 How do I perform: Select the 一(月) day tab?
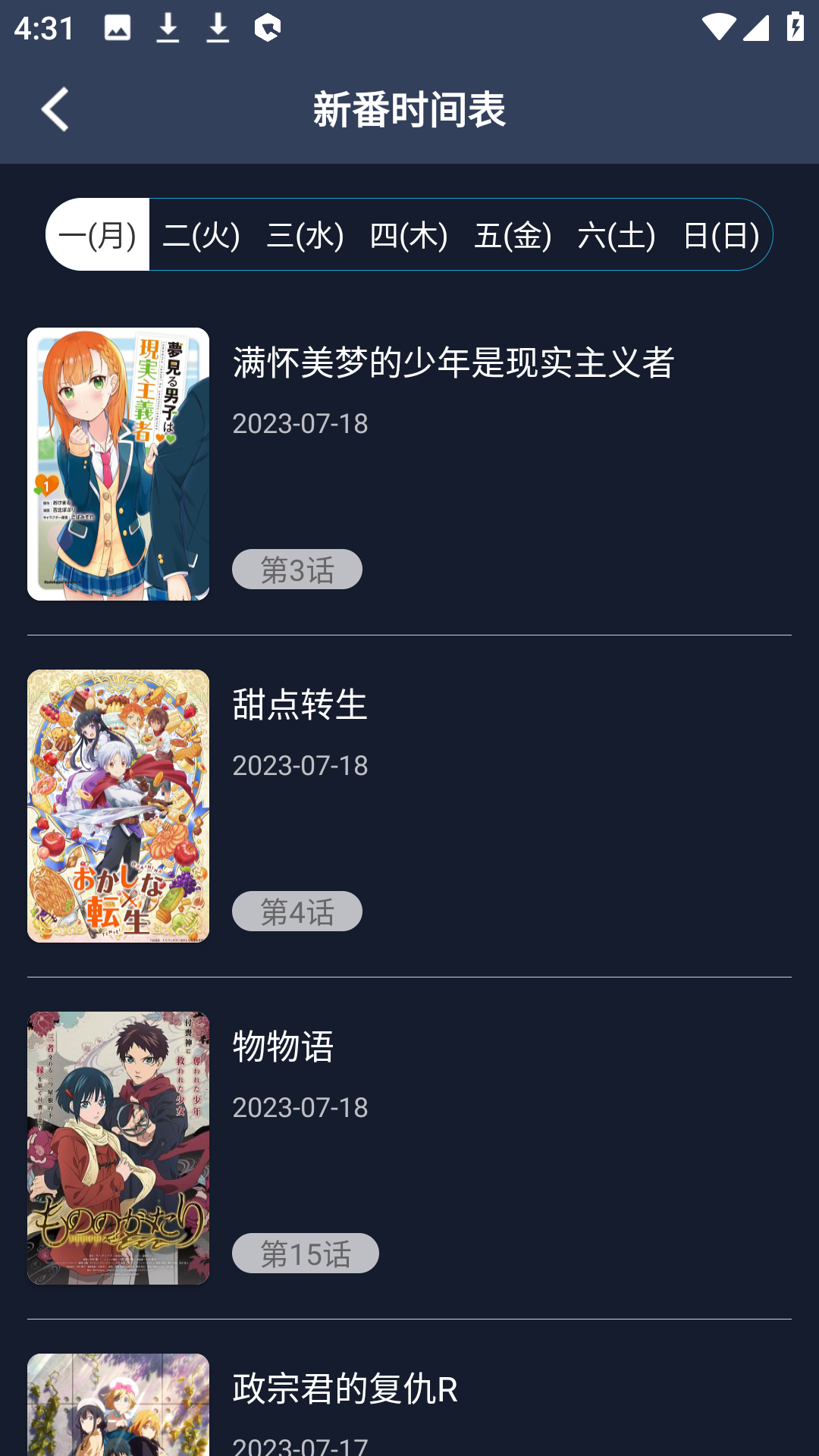click(x=97, y=235)
